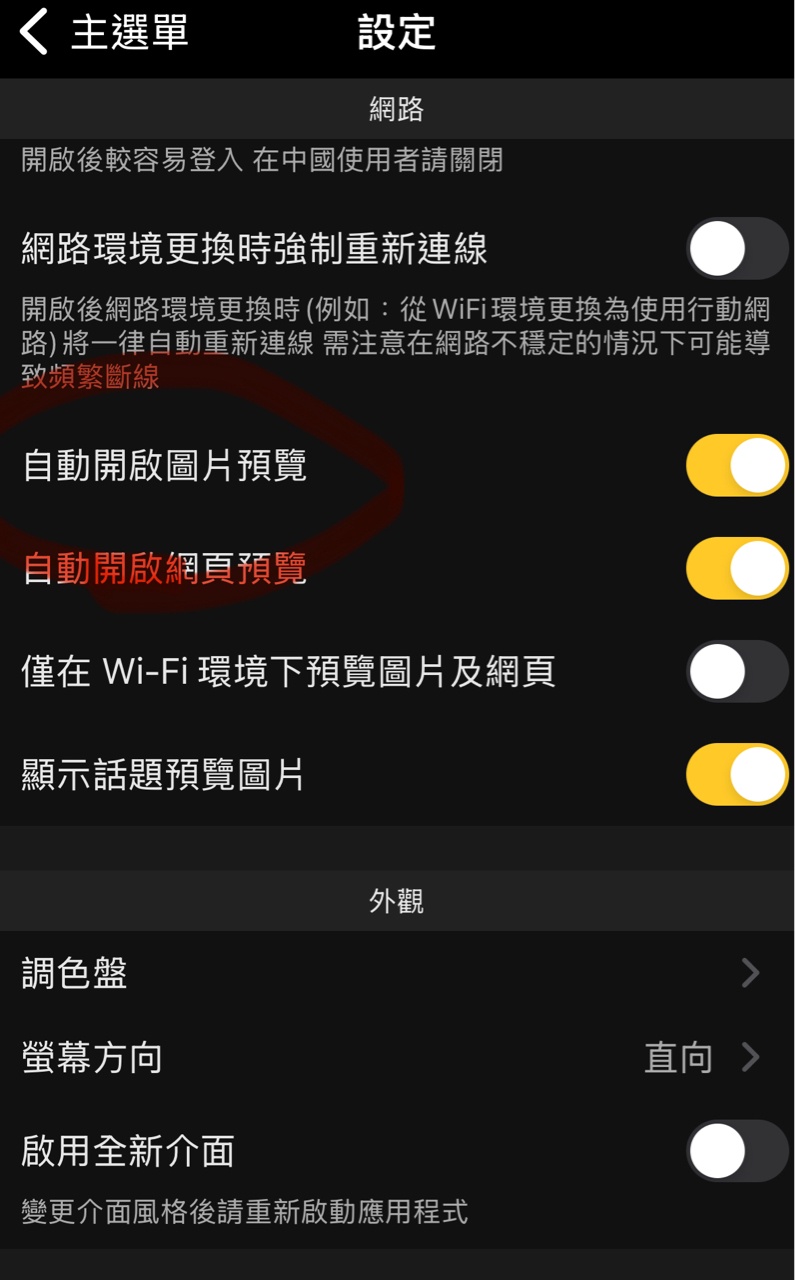Enable 網路環境更換時強制重新連線 switch
The height and width of the screenshot is (1280, 795).
click(x=736, y=248)
